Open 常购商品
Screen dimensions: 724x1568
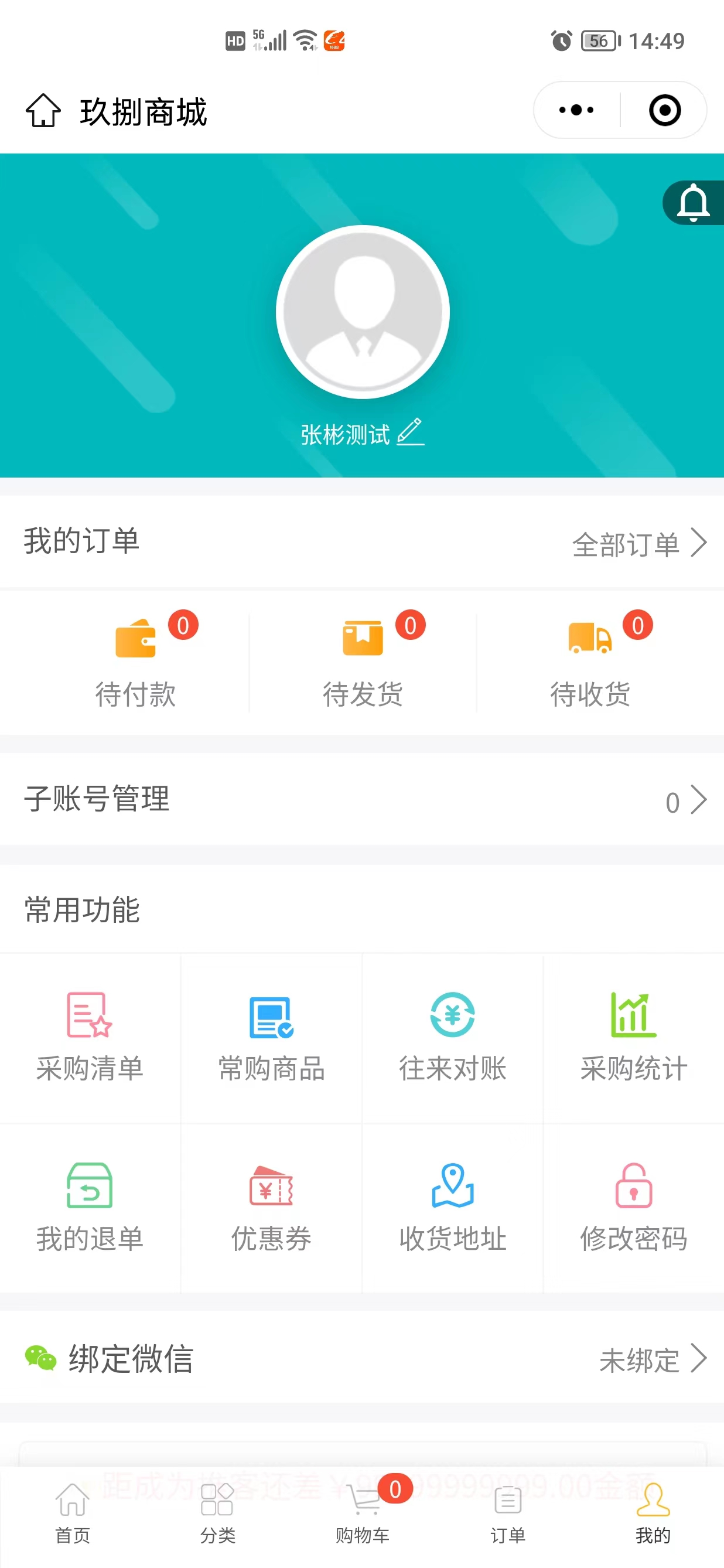(x=271, y=1037)
